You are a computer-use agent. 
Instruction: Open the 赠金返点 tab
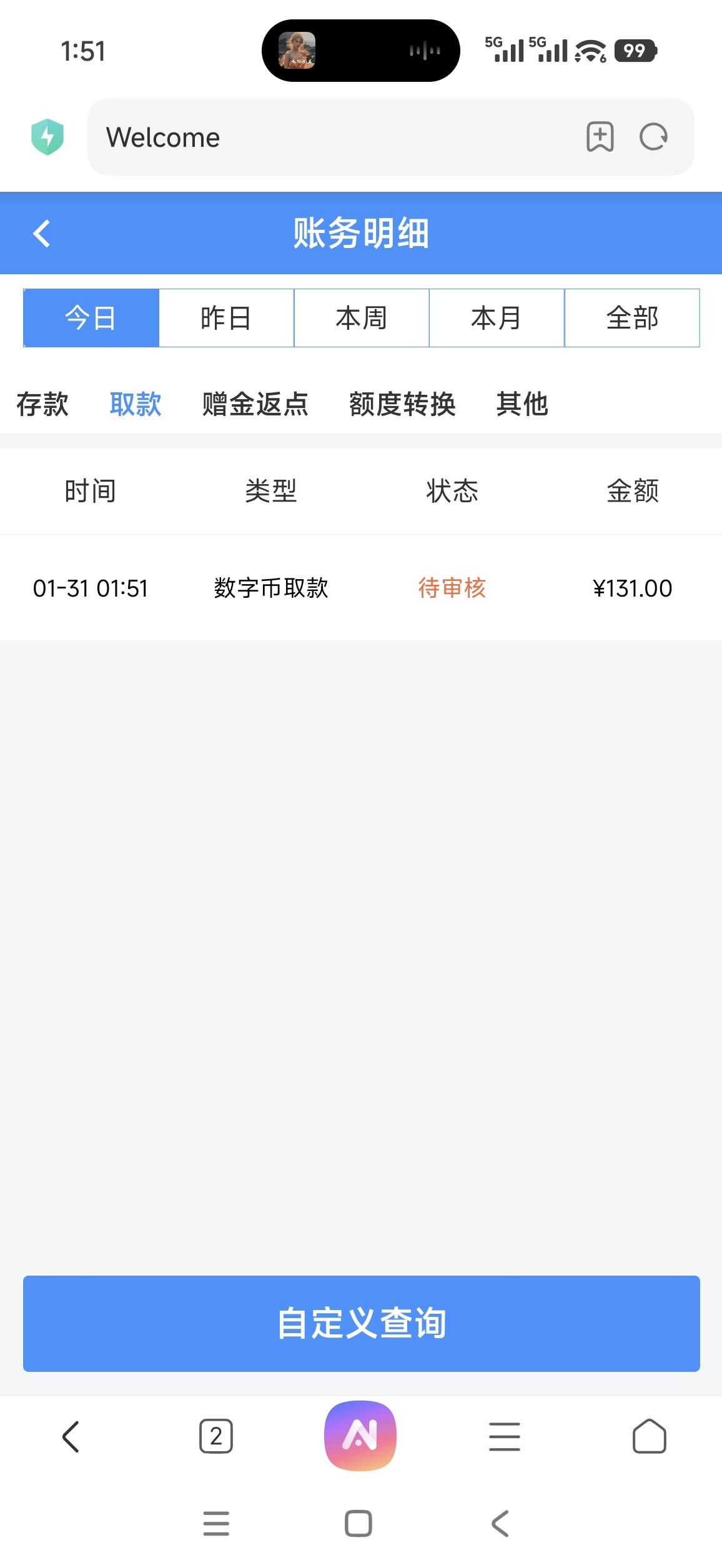tap(255, 404)
